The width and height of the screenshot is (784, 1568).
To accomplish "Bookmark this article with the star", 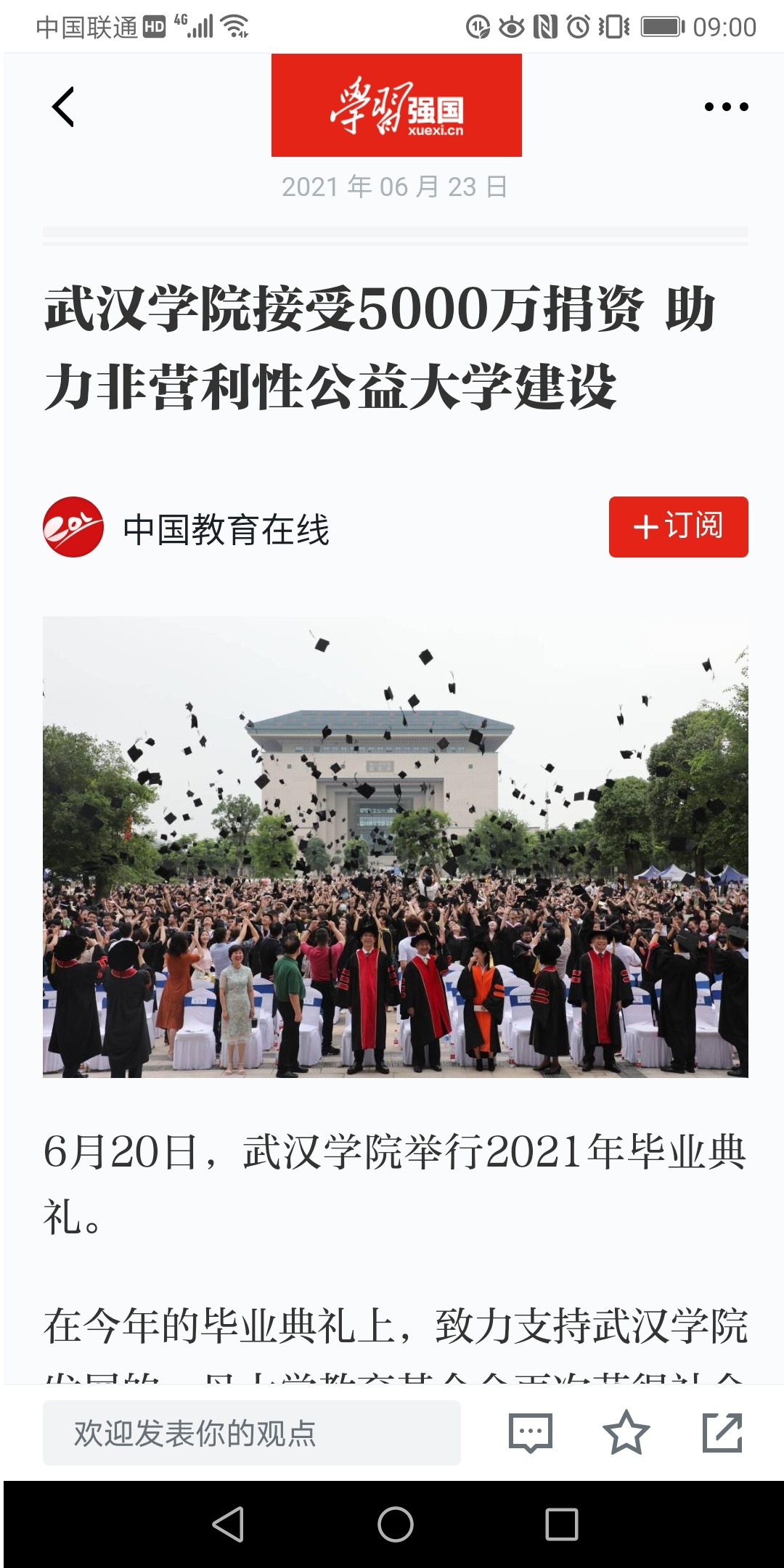I will point(626,1433).
